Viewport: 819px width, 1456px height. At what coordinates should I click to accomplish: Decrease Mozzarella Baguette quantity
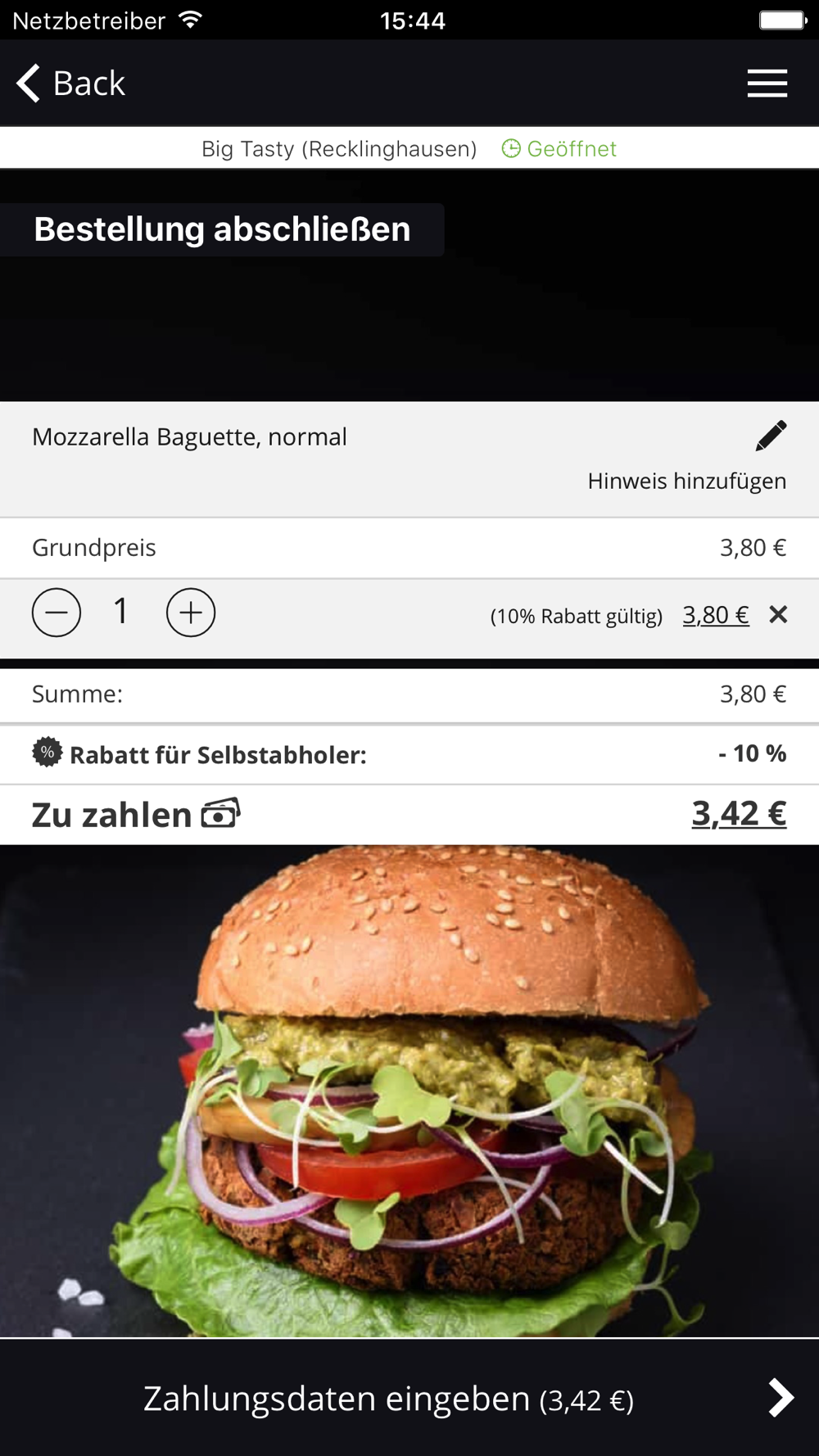57,613
